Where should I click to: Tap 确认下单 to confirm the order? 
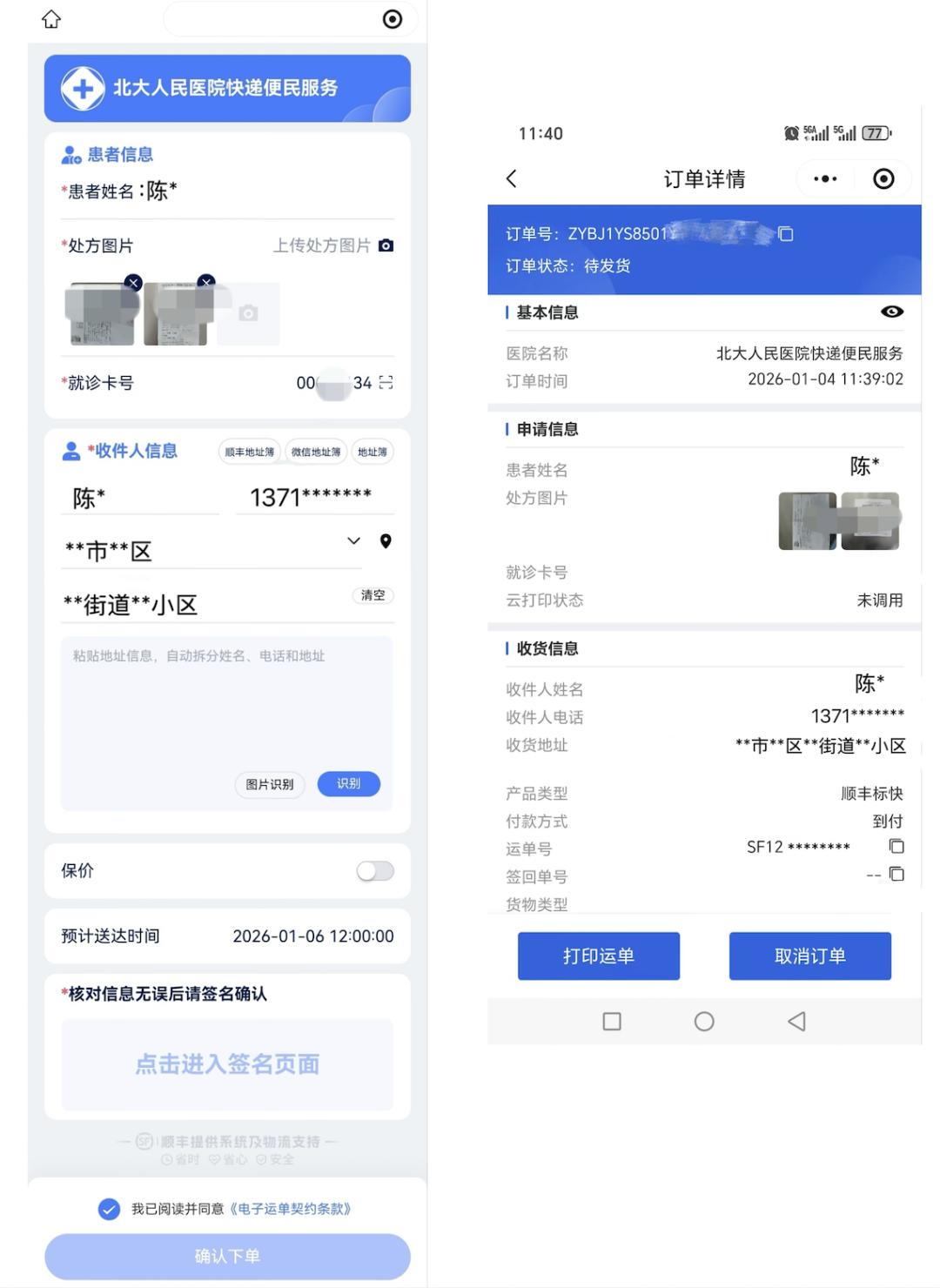pos(227,1256)
